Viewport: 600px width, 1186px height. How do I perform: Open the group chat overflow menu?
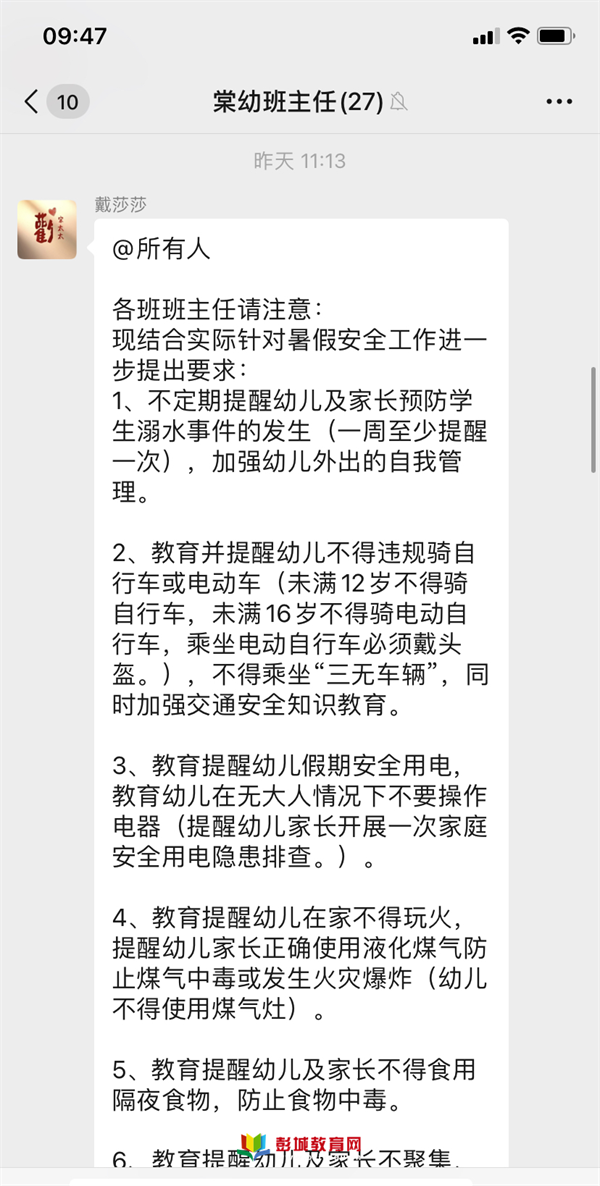tap(559, 101)
